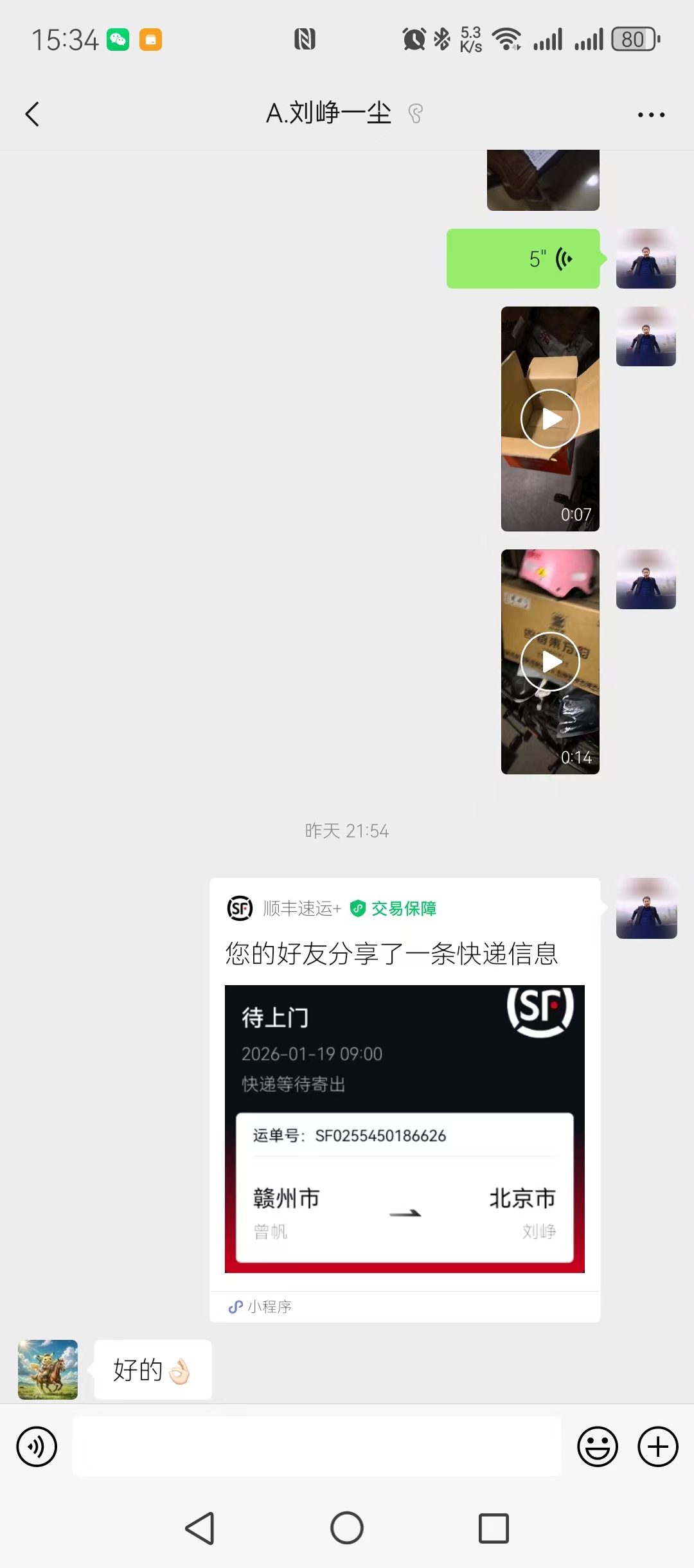Open the partially visible image at top
The width and height of the screenshot is (694, 1568).
[543, 180]
